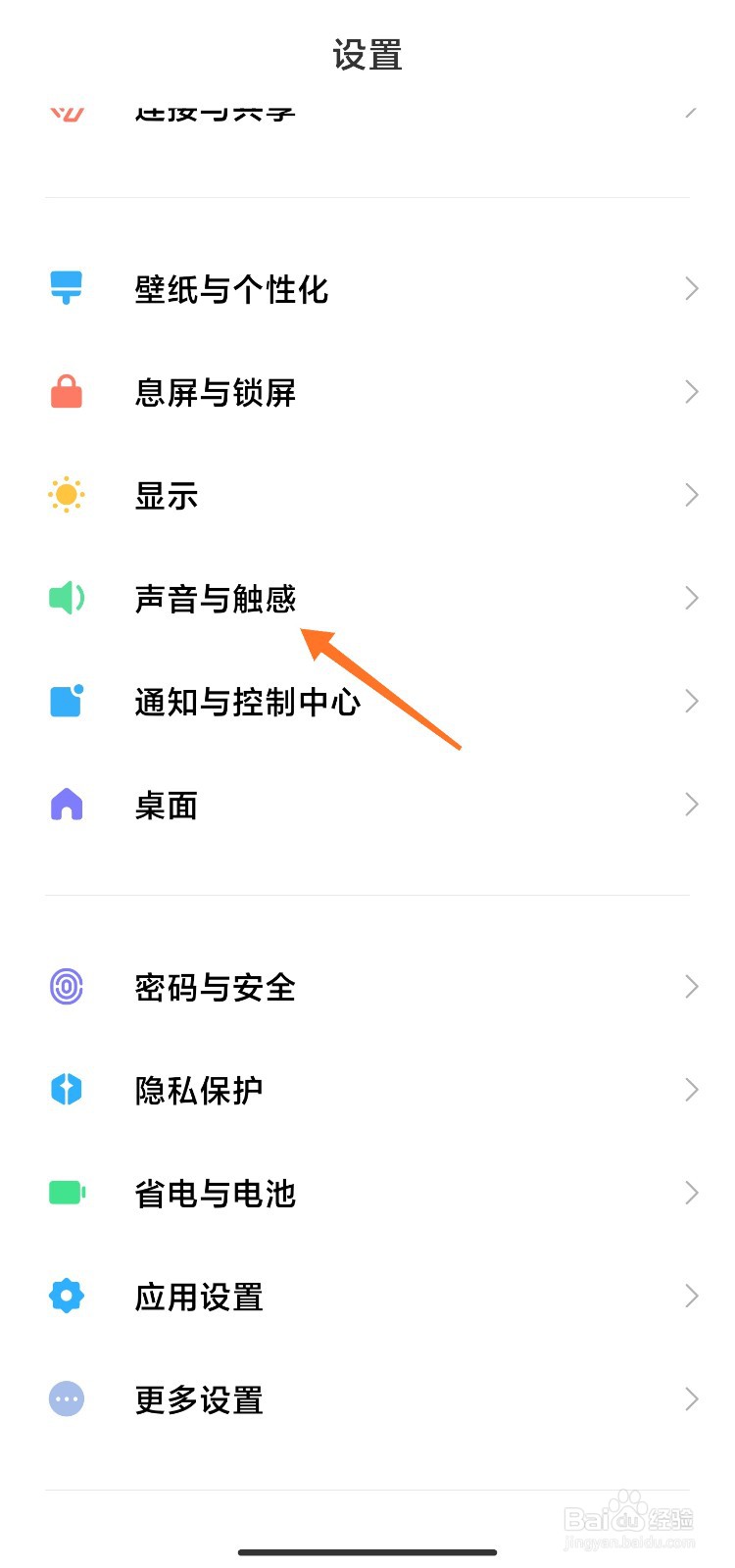Screen dimensions: 735x1568
Task: Click the green battery icon for 省电与电池
Action: (65, 1193)
